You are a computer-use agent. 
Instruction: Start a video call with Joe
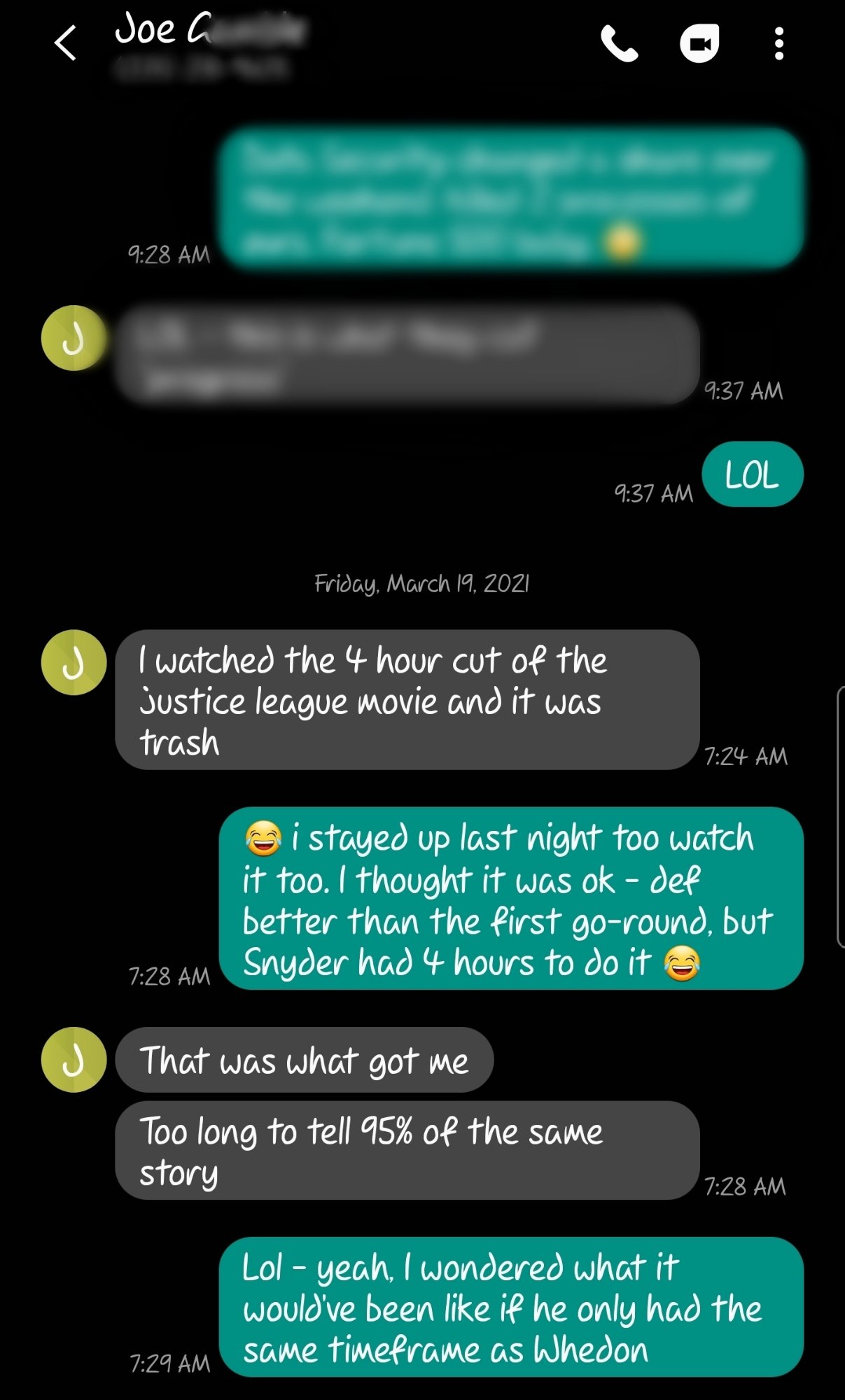tap(699, 44)
